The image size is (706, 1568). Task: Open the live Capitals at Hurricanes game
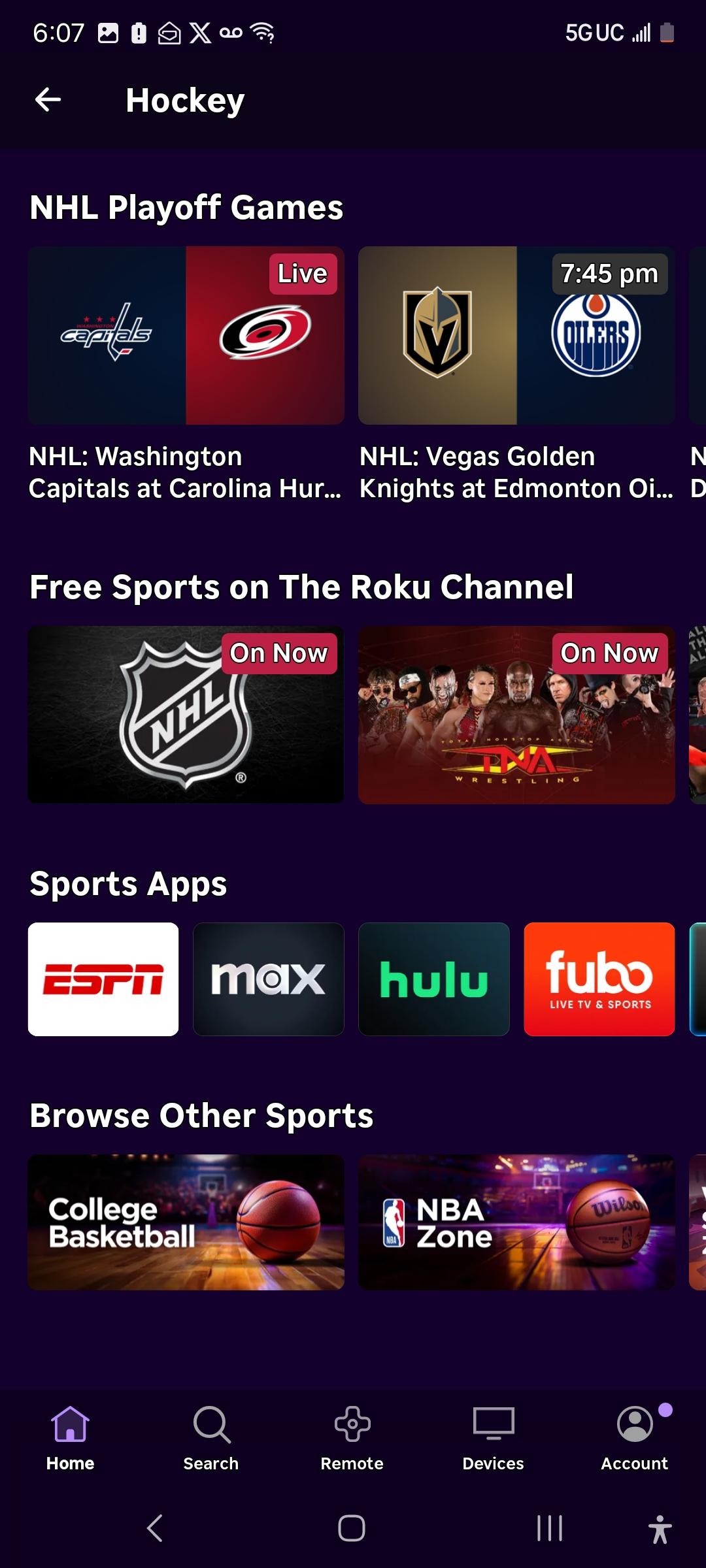(186, 335)
